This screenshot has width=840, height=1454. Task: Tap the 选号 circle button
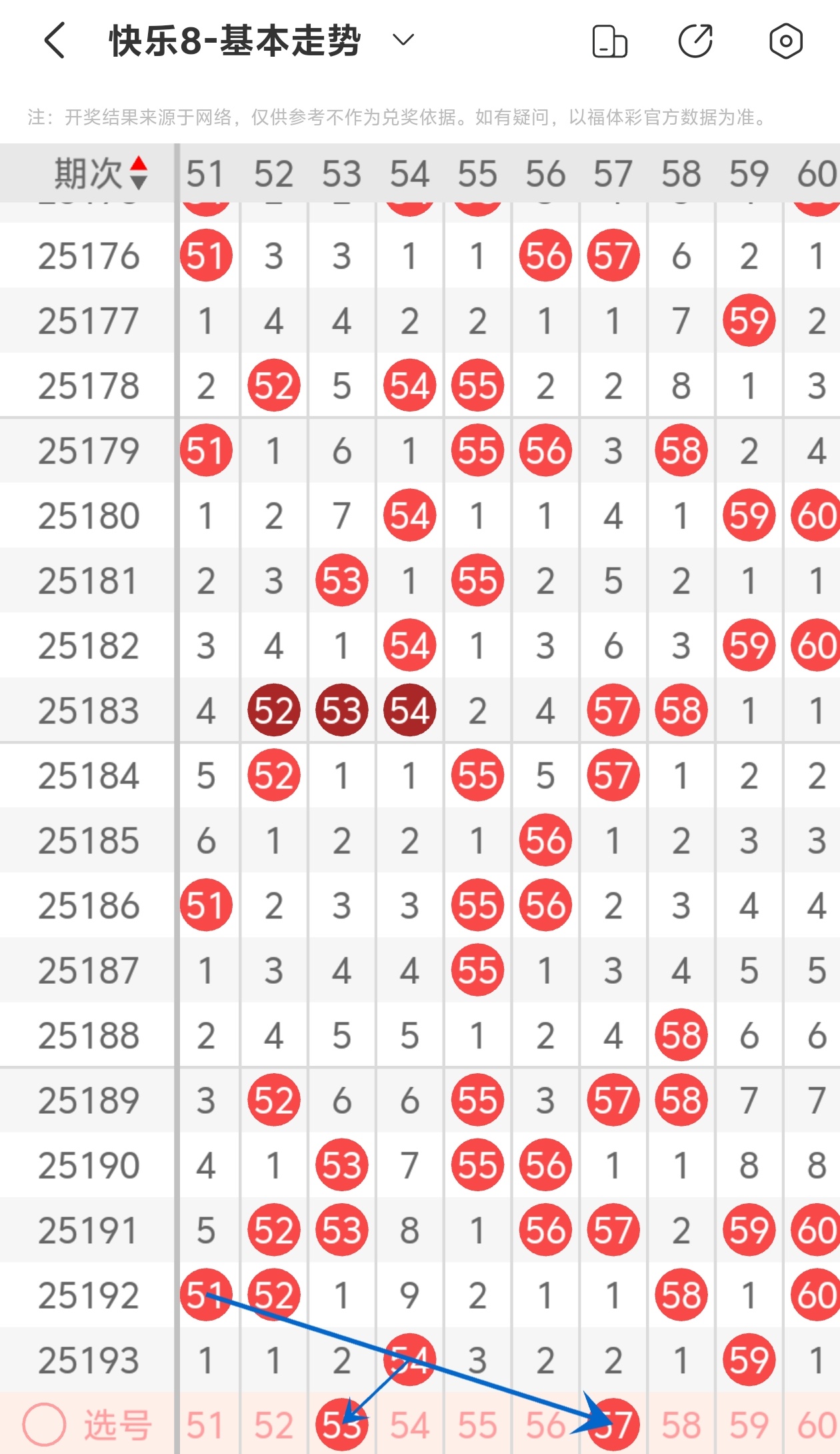point(44,1424)
